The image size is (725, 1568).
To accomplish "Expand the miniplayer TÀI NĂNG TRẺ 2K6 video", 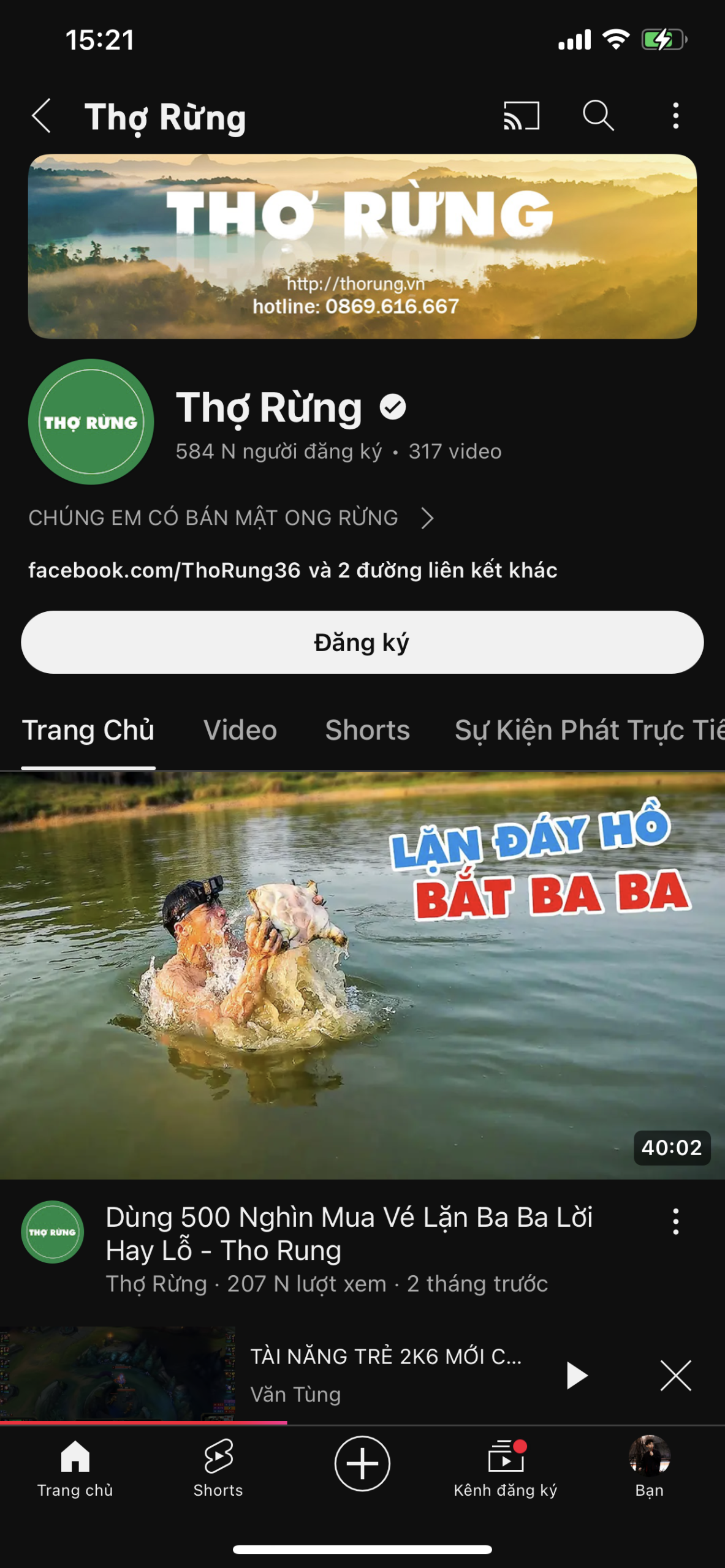I will (386, 1374).
